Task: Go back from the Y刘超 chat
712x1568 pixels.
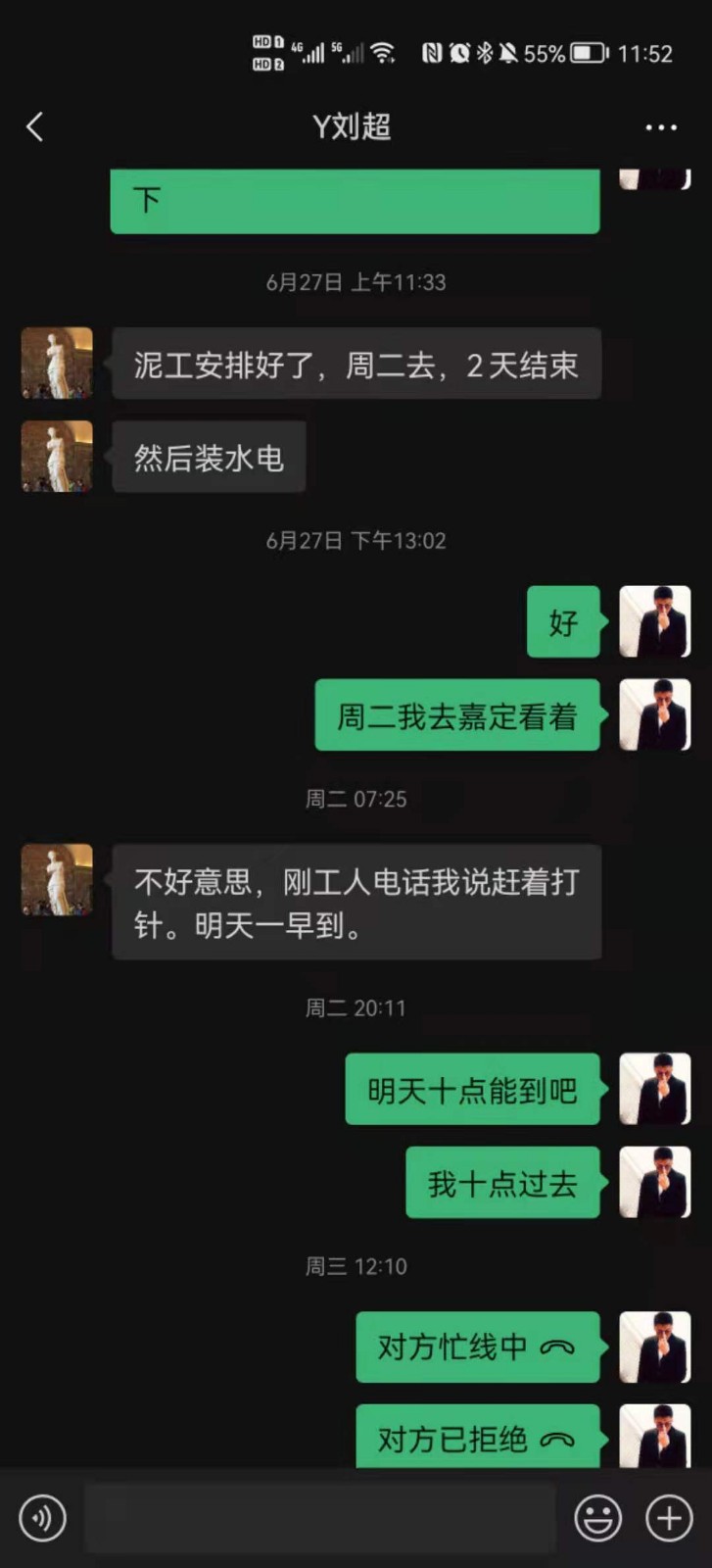Action: pos(35,126)
